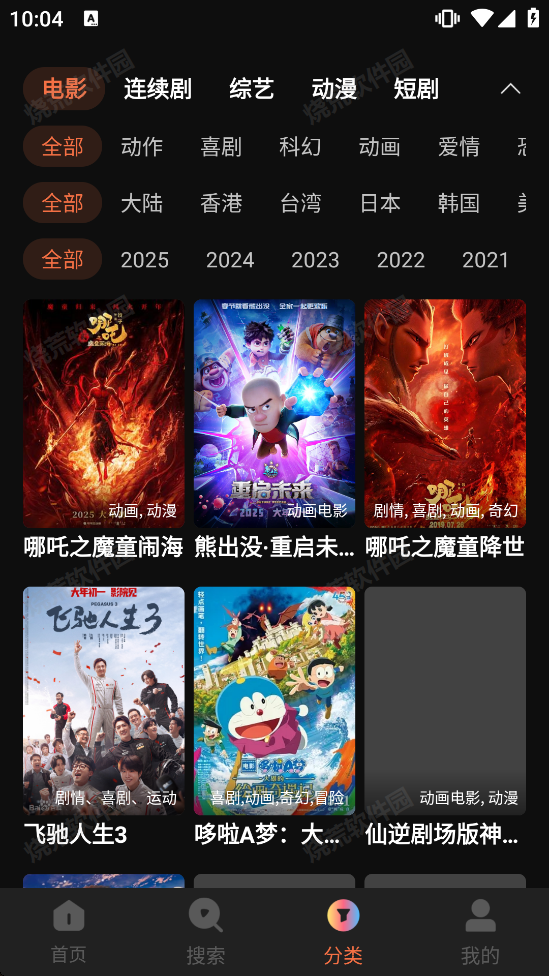Open the 动漫 category tab
The image size is (549, 976).
[334, 89]
